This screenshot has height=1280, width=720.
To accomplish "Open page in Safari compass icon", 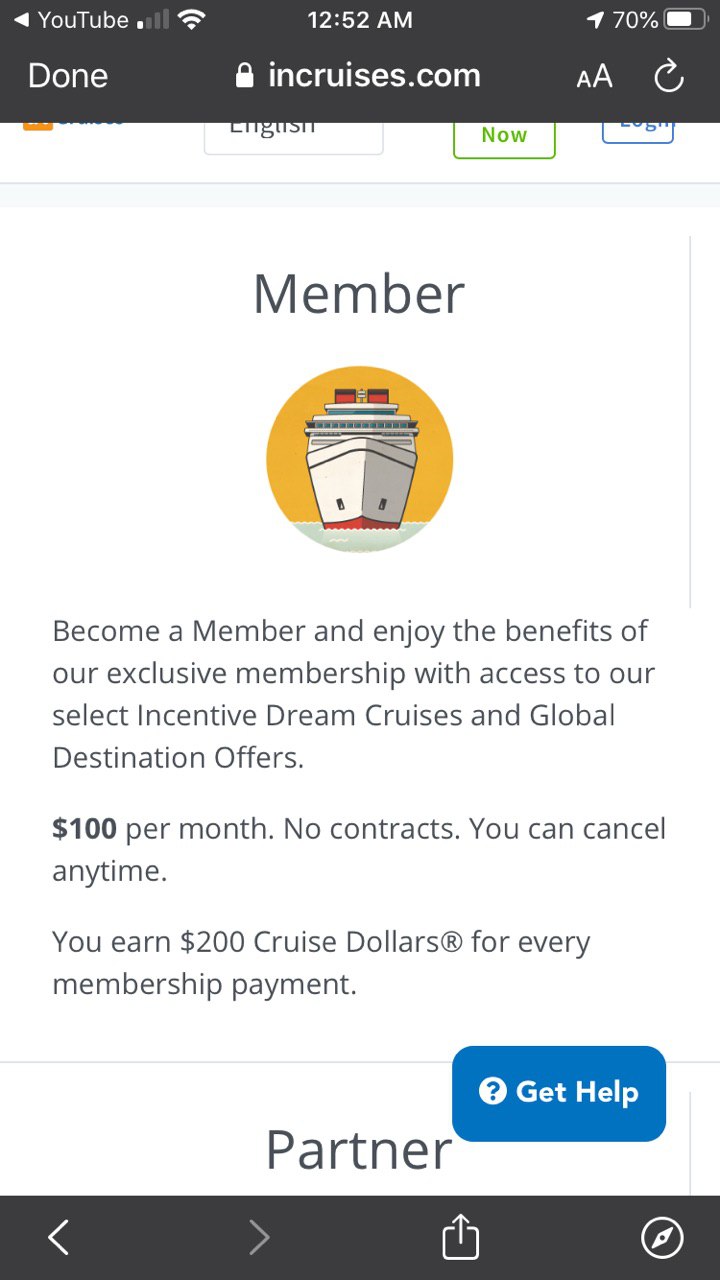I will [662, 1238].
